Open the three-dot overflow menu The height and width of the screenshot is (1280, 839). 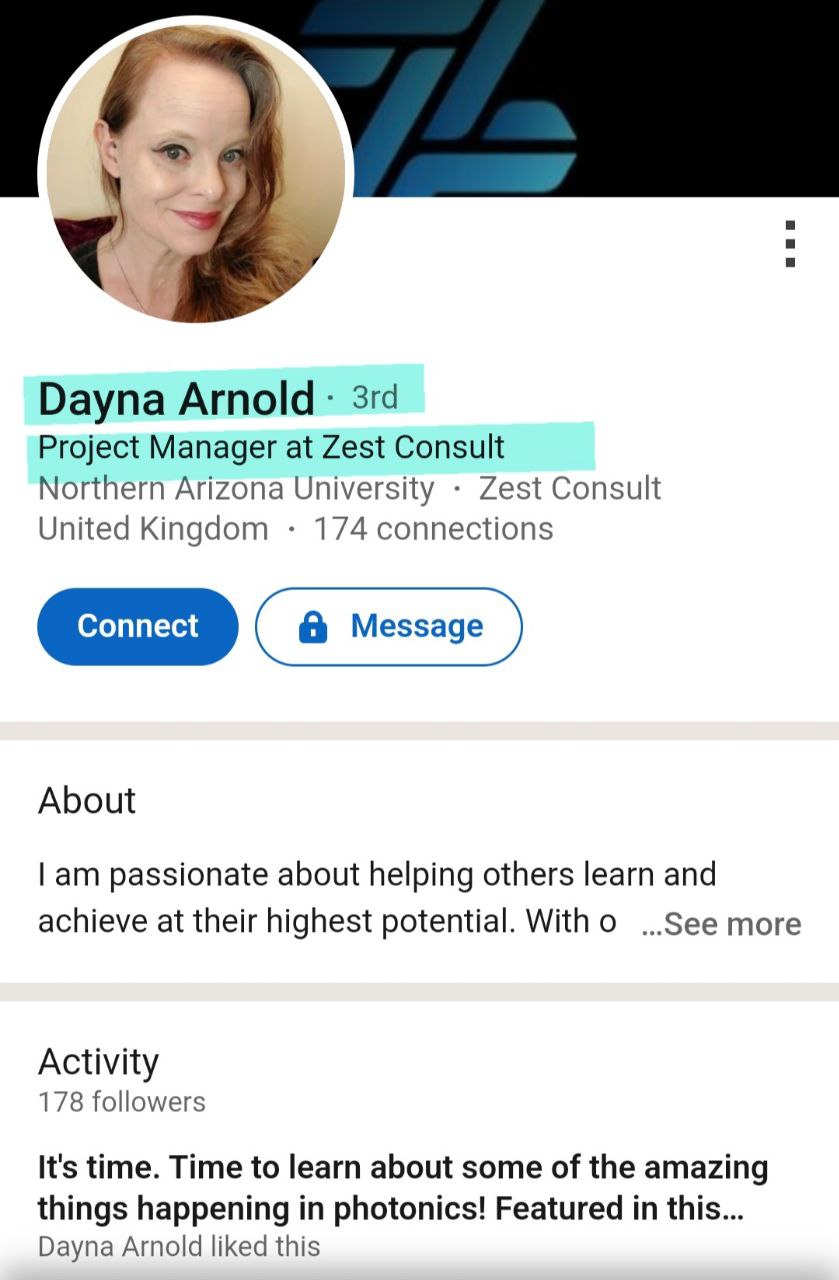click(790, 244)
